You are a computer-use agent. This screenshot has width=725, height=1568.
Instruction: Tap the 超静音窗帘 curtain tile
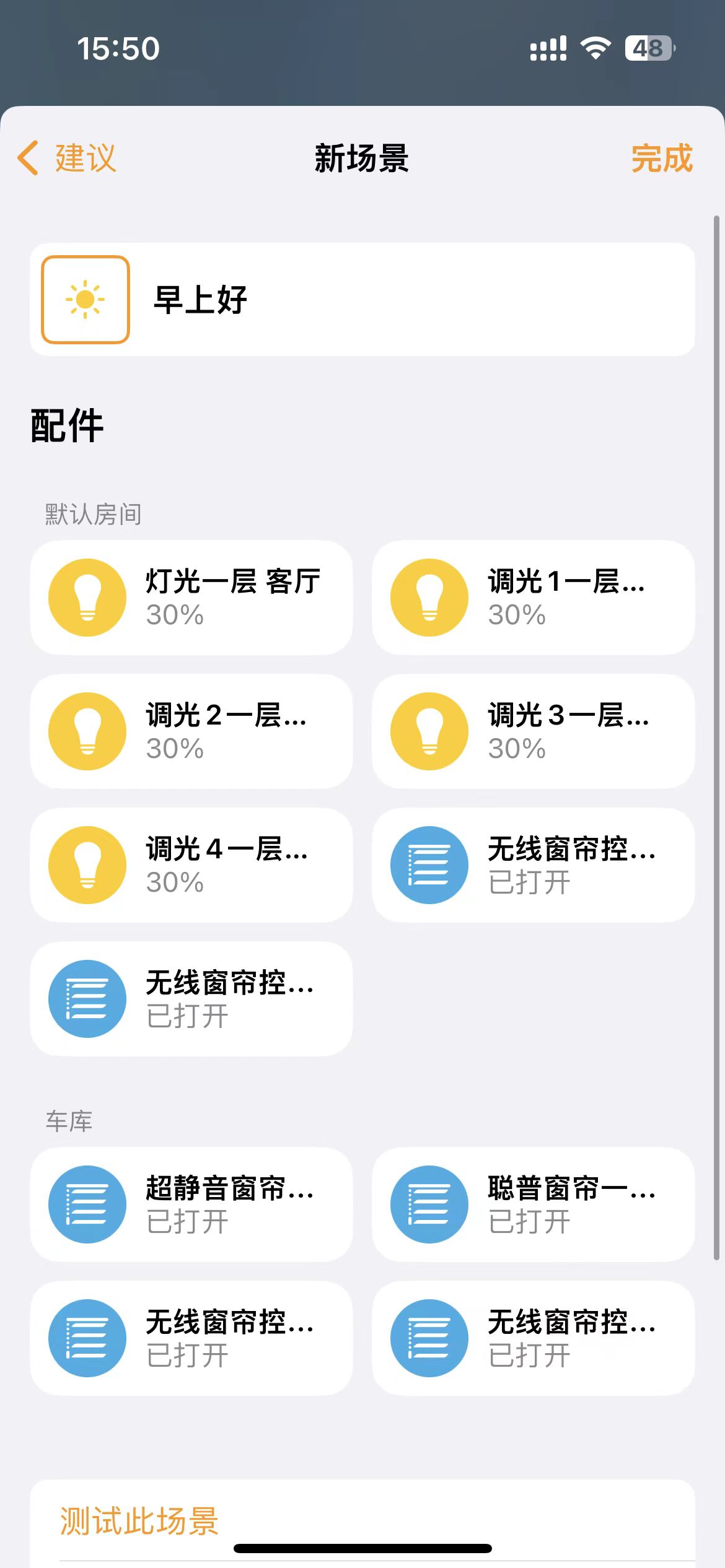coord(191,1204)
